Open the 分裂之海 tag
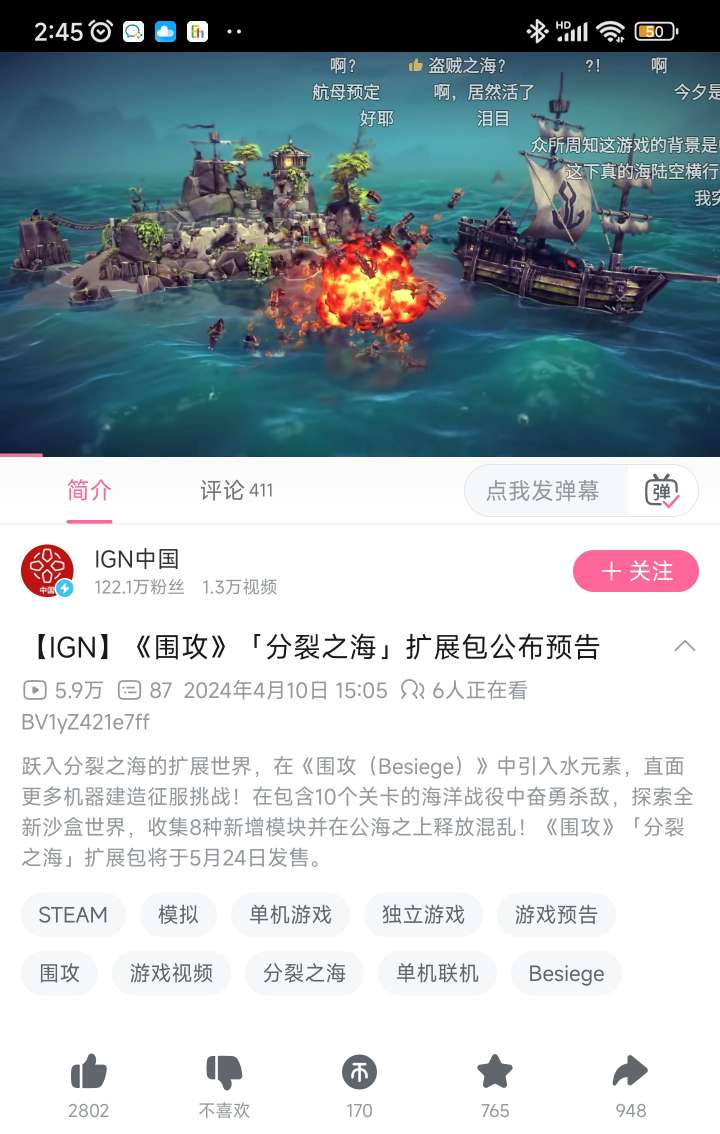 point(304,973)
